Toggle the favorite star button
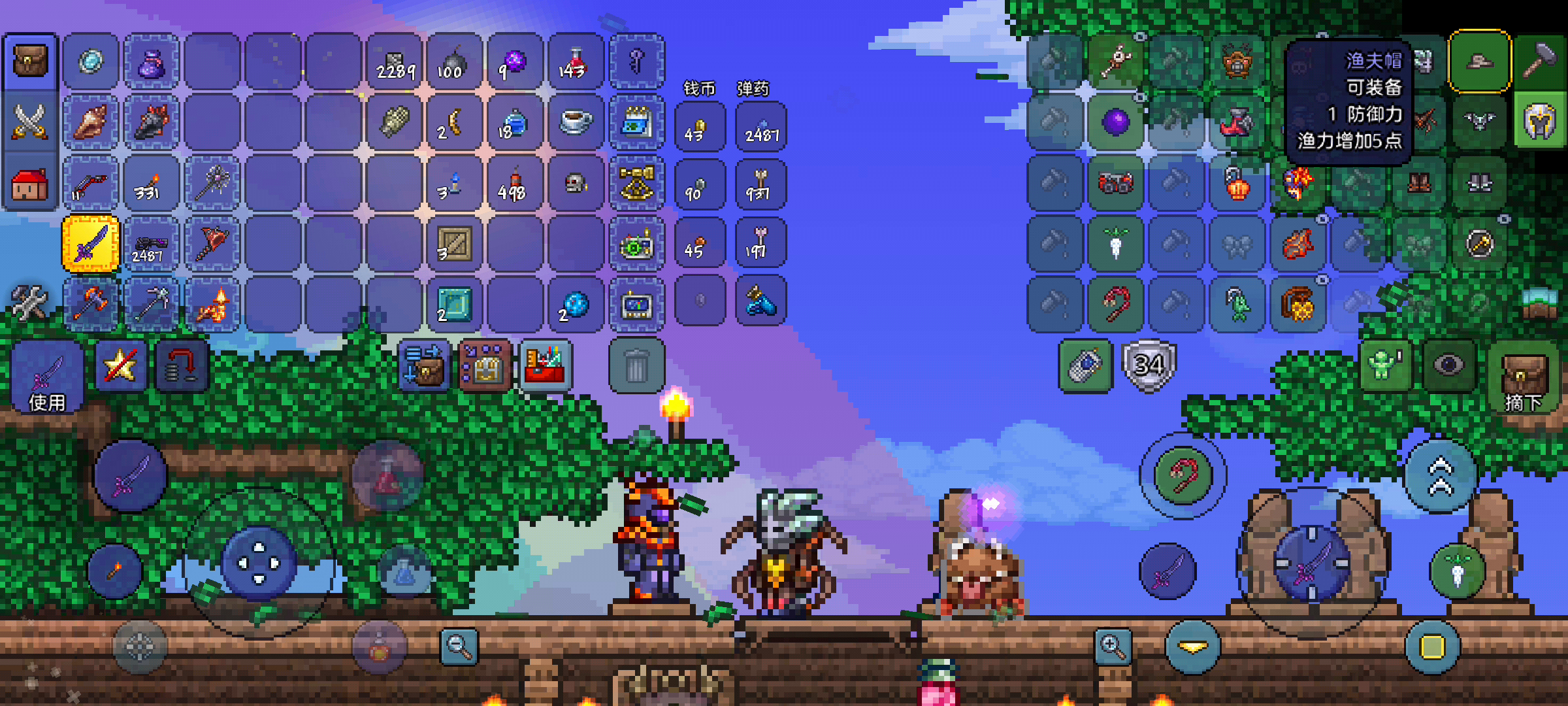Screen dimensions: 1568x706 click(121, 365)
